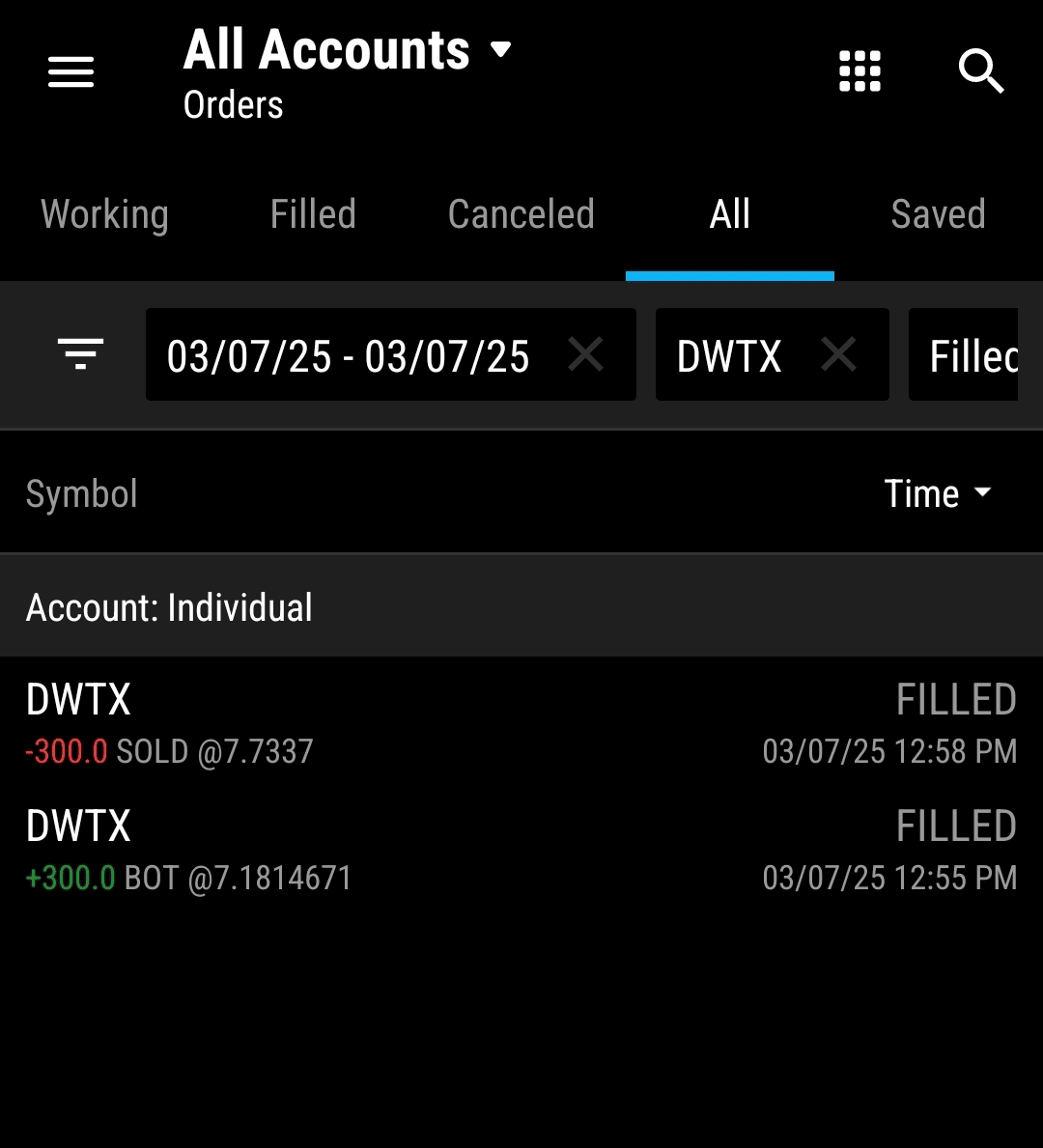This screenshot has width=1043, height=1148.
Task: Remove the 03/07/25 date range filter
Action: [586, 355]
